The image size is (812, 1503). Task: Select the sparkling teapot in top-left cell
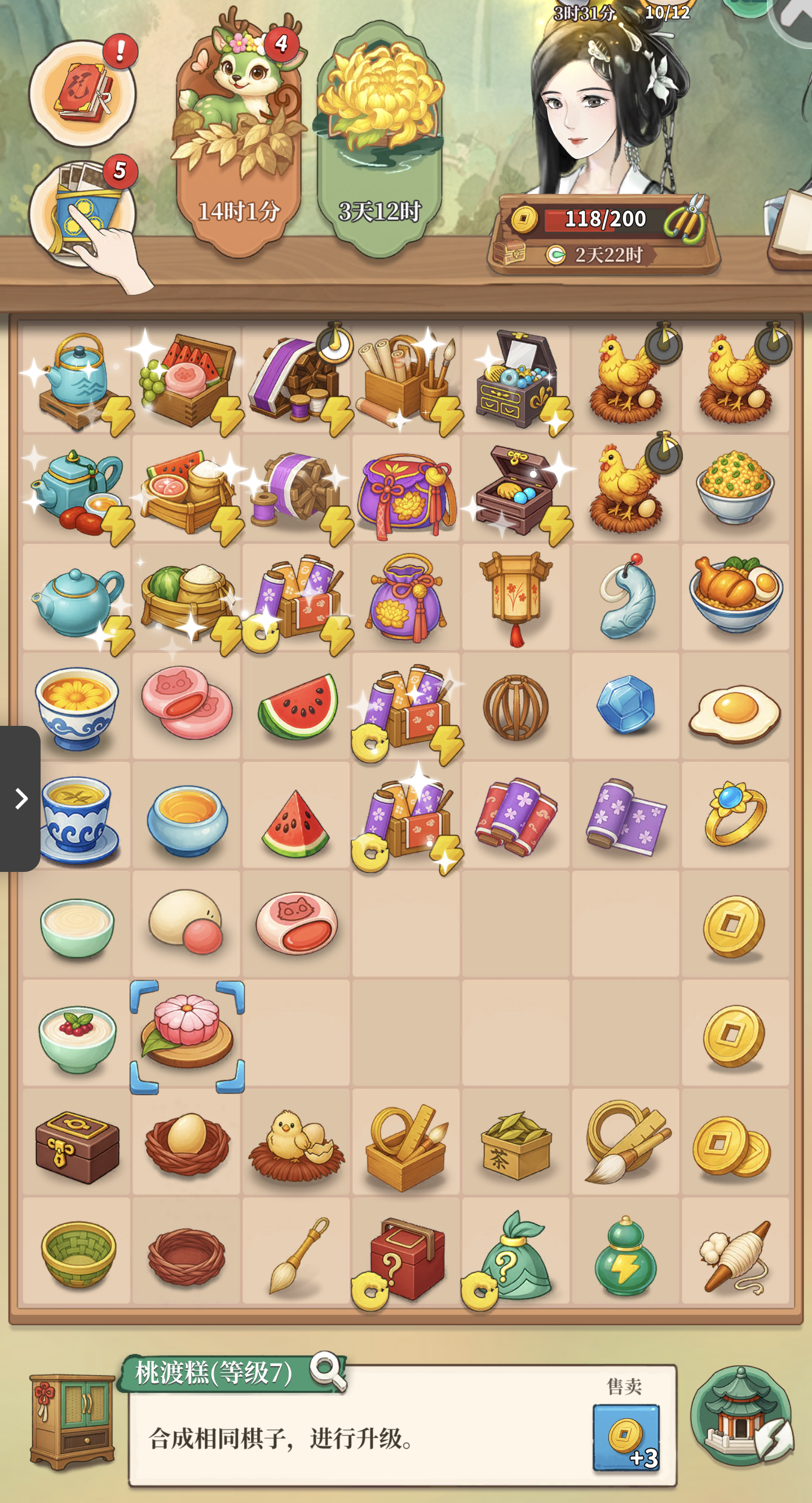(76, 379)
